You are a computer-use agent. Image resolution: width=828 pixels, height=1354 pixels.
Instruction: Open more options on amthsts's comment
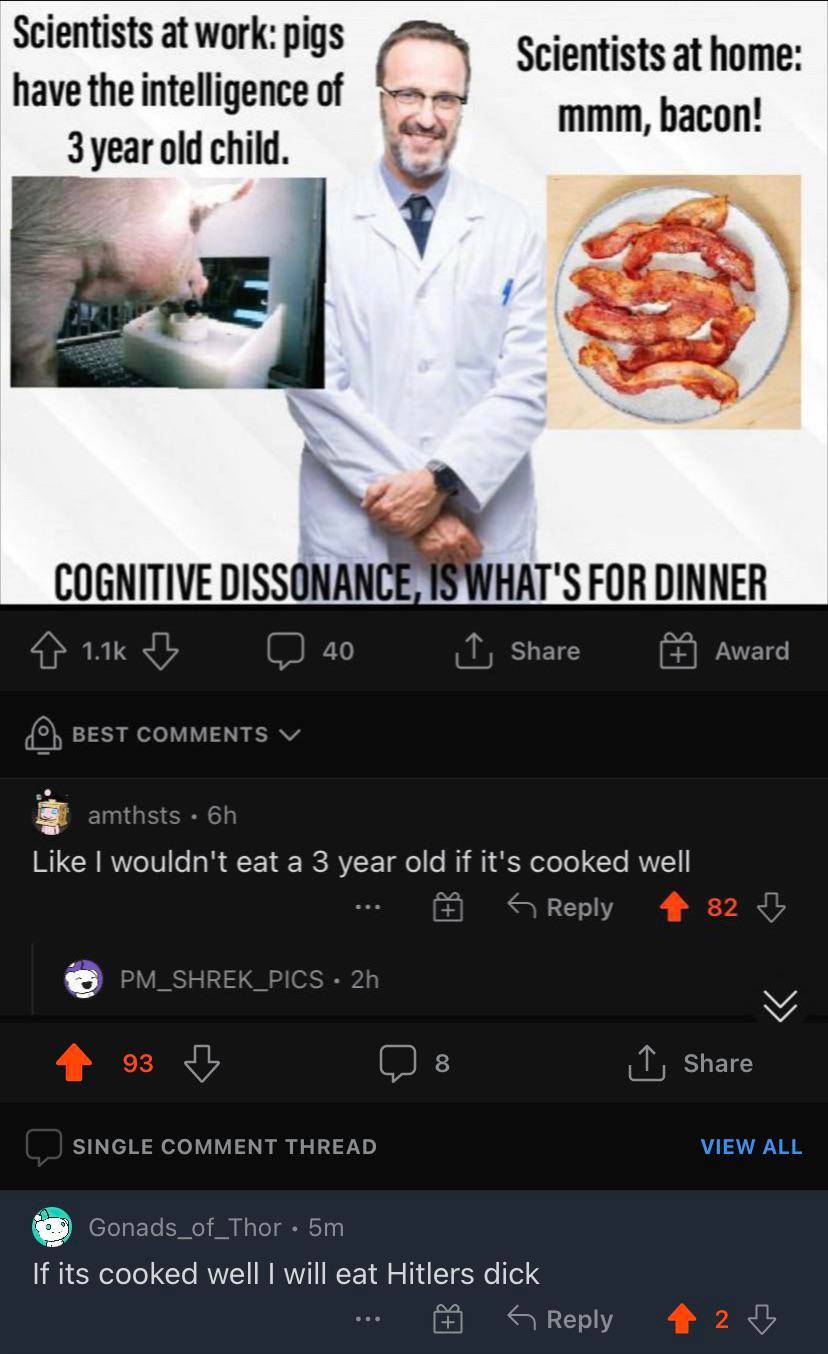click(368, 907)
